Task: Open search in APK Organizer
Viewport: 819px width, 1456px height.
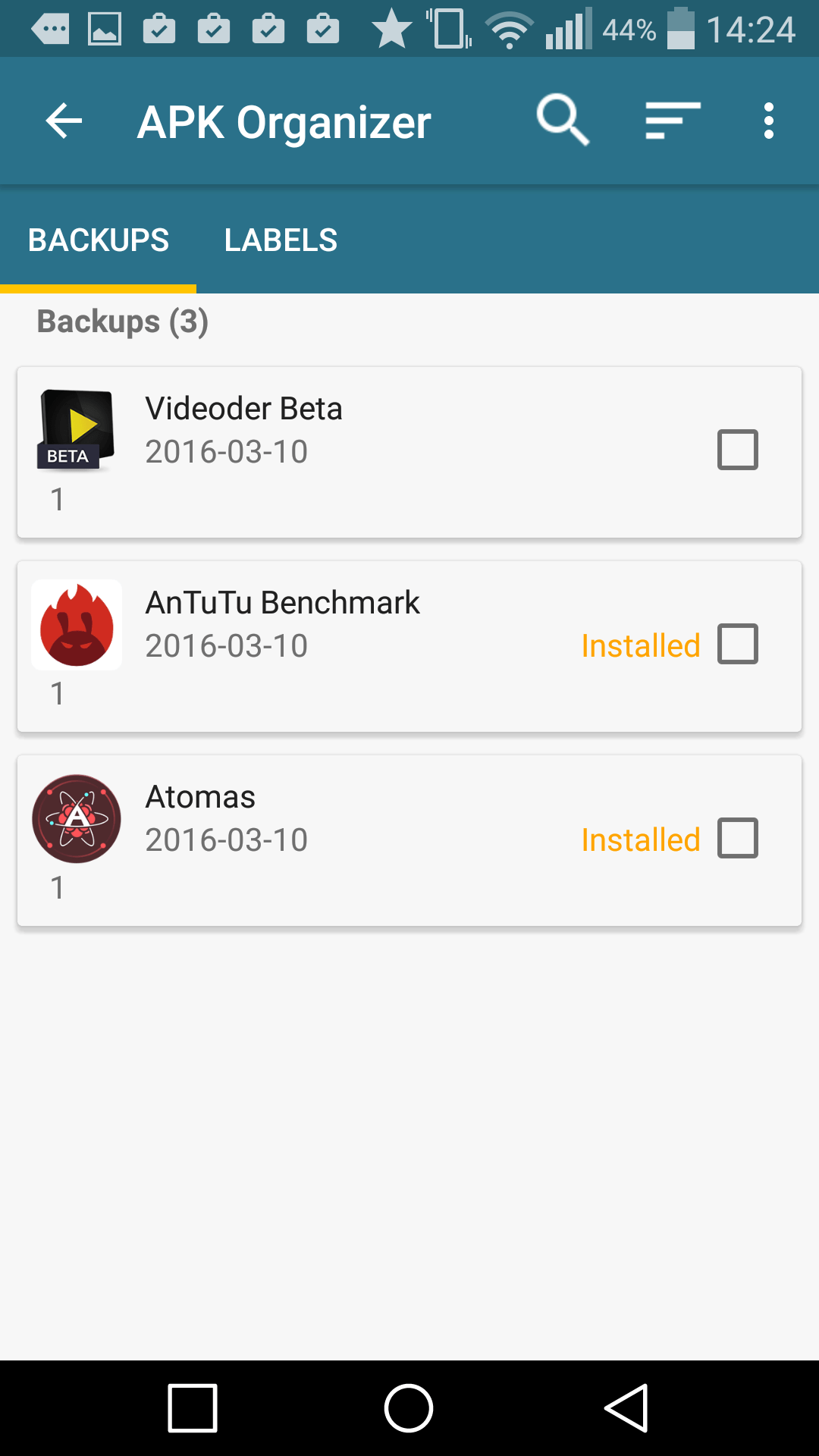Action: point(563,120)
